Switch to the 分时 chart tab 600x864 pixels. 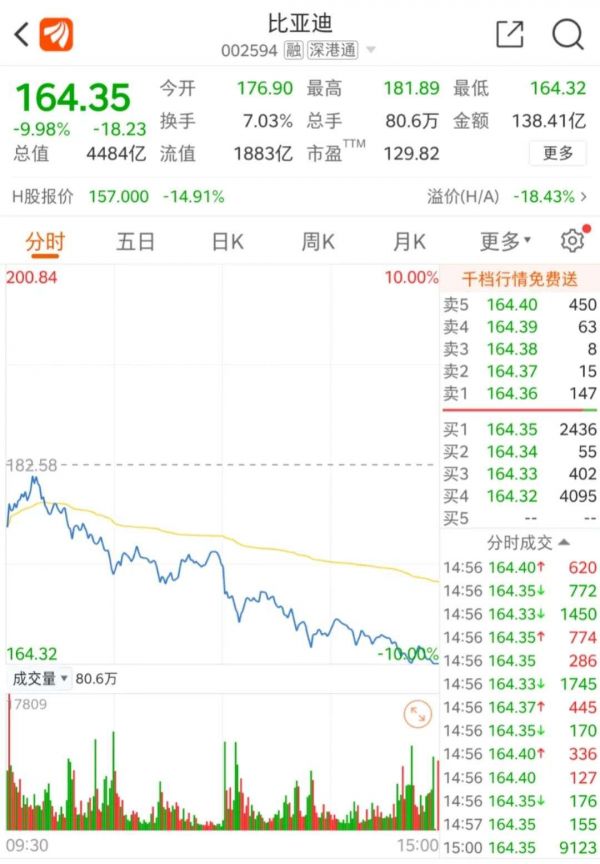(x=45, y=242)
